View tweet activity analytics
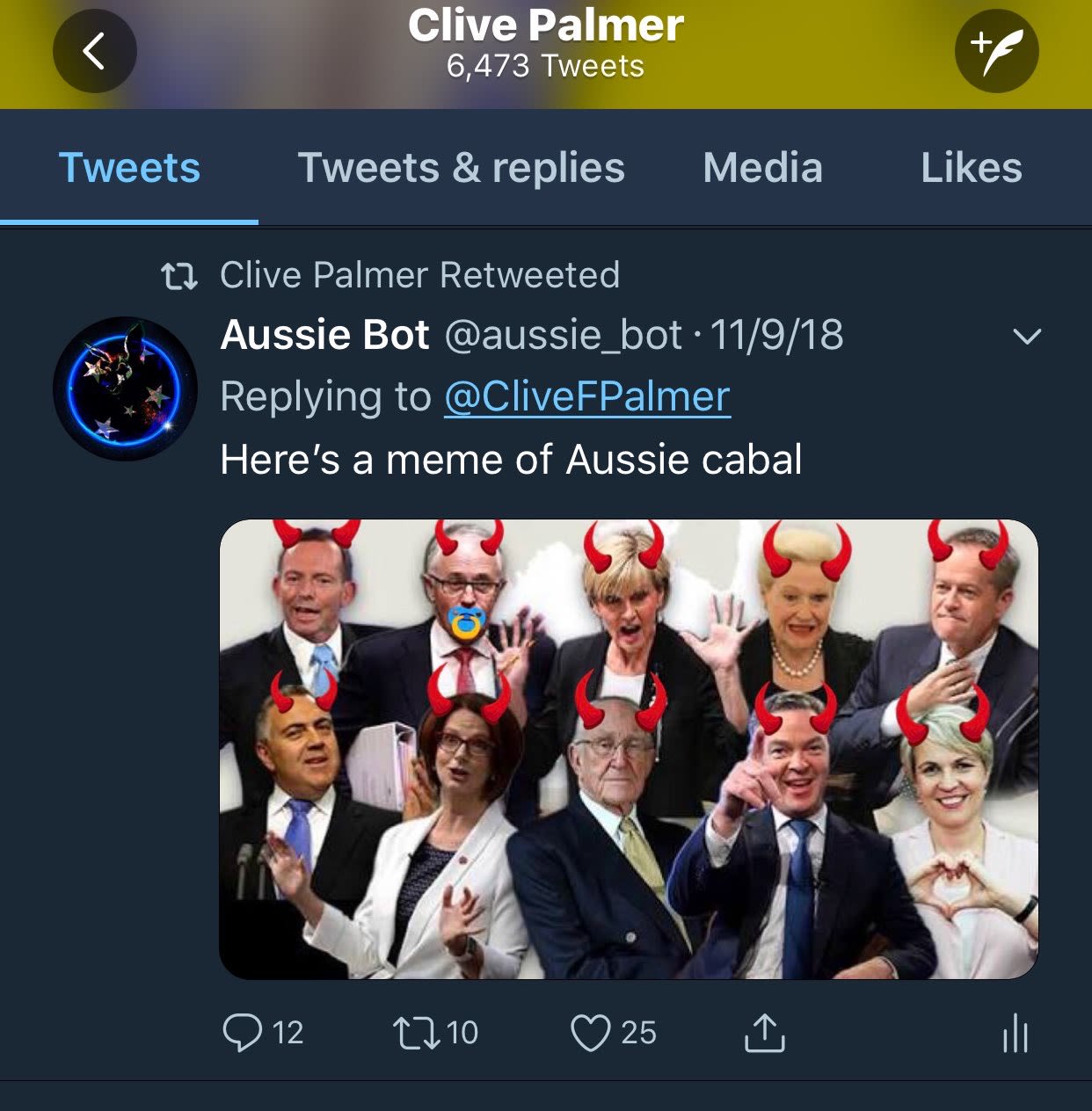Screen dimensions: 1092x1111 click(x=1015, y=1033)
